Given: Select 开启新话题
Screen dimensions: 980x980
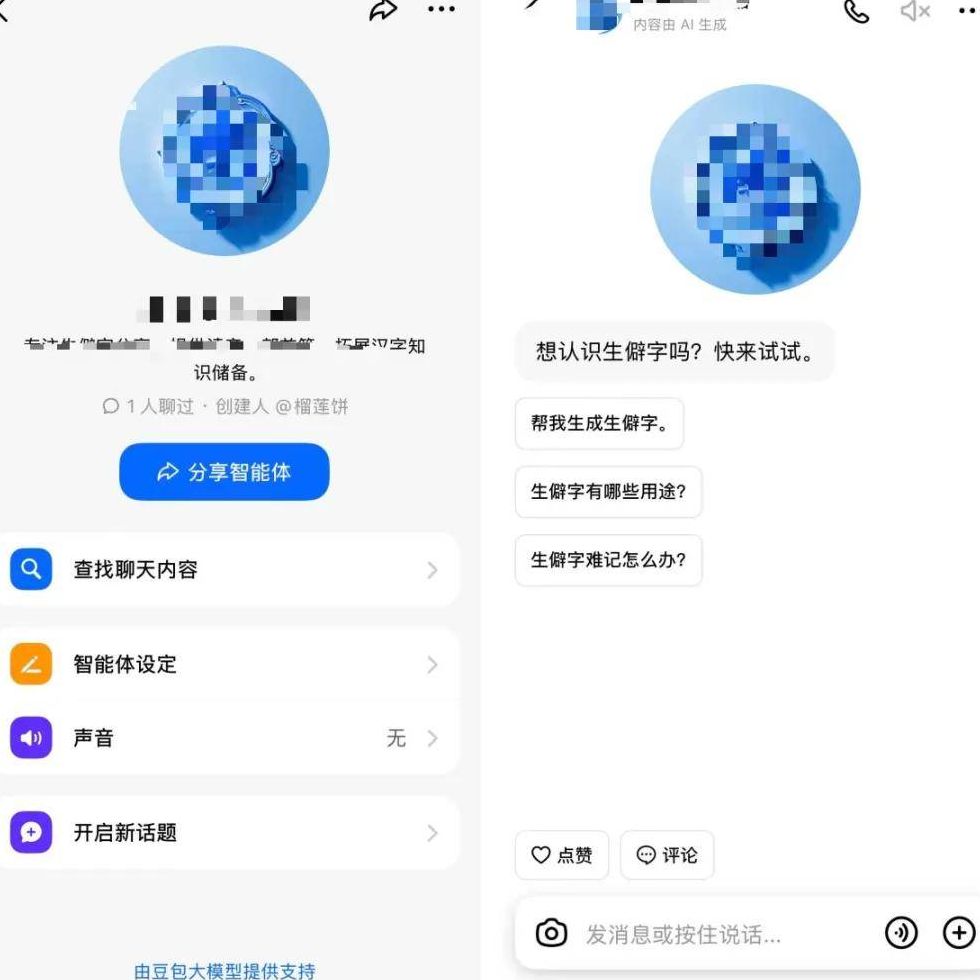Looking at the screenshot, I should click(228, 832).
